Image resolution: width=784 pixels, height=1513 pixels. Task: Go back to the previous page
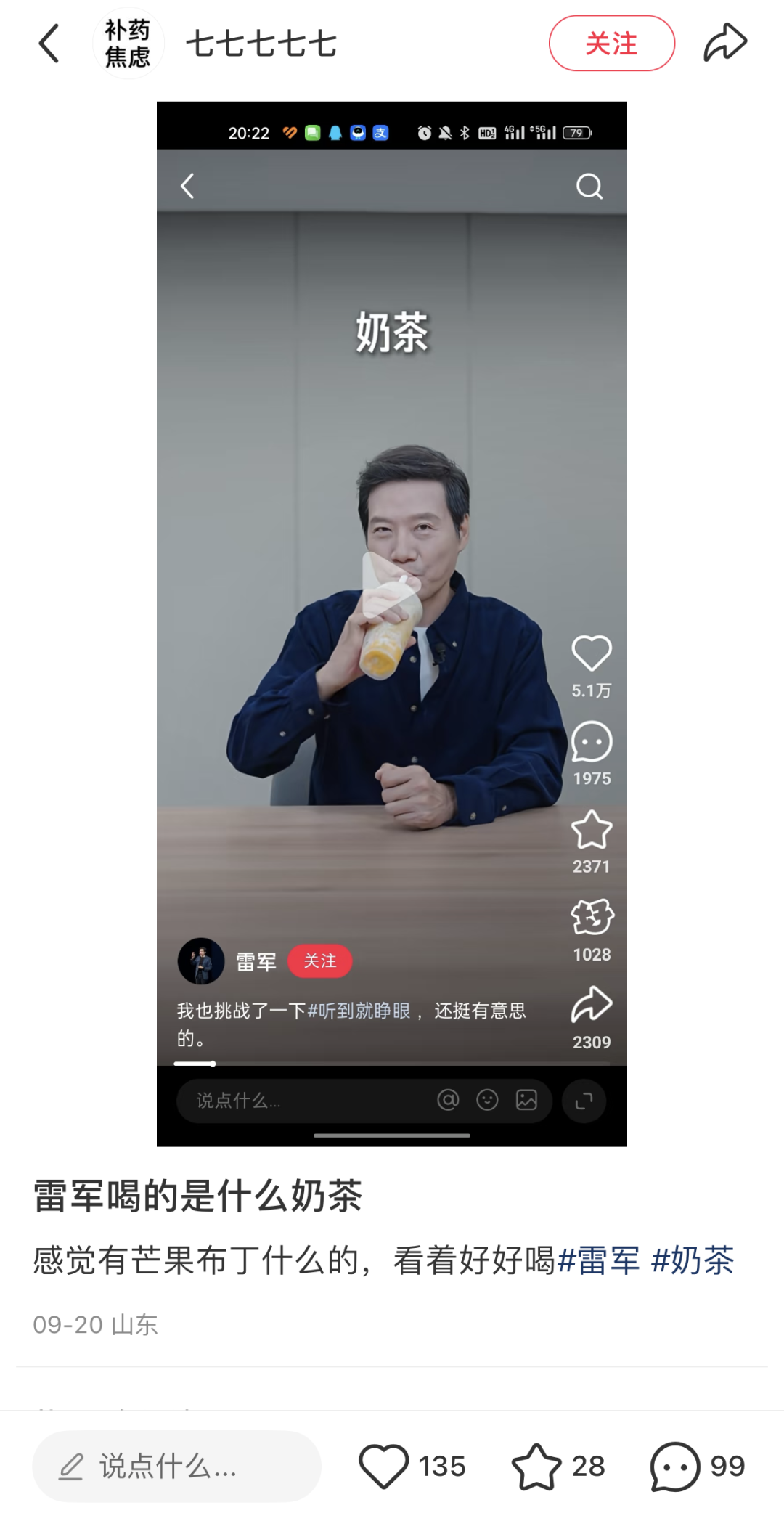[49, 44]
